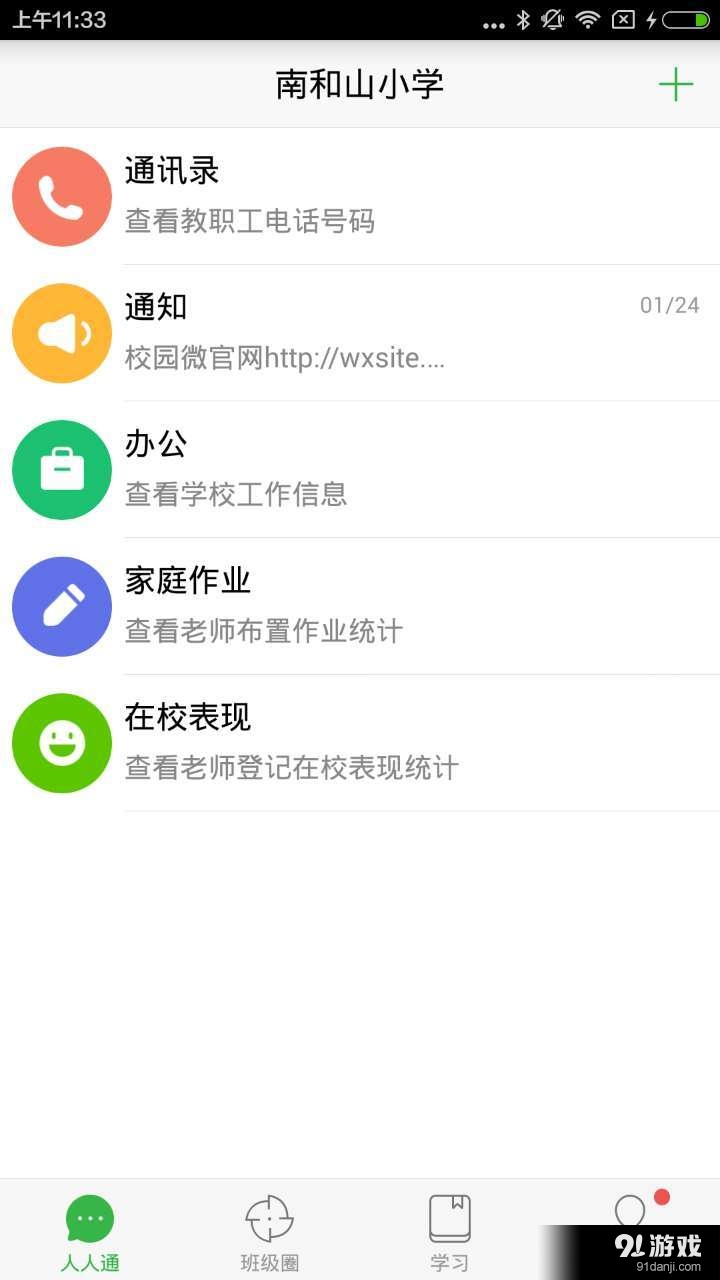This screenshot has width=720, height=1280.
Task: Open the blue 家庭作业 pencil icon
Action: 61,606
